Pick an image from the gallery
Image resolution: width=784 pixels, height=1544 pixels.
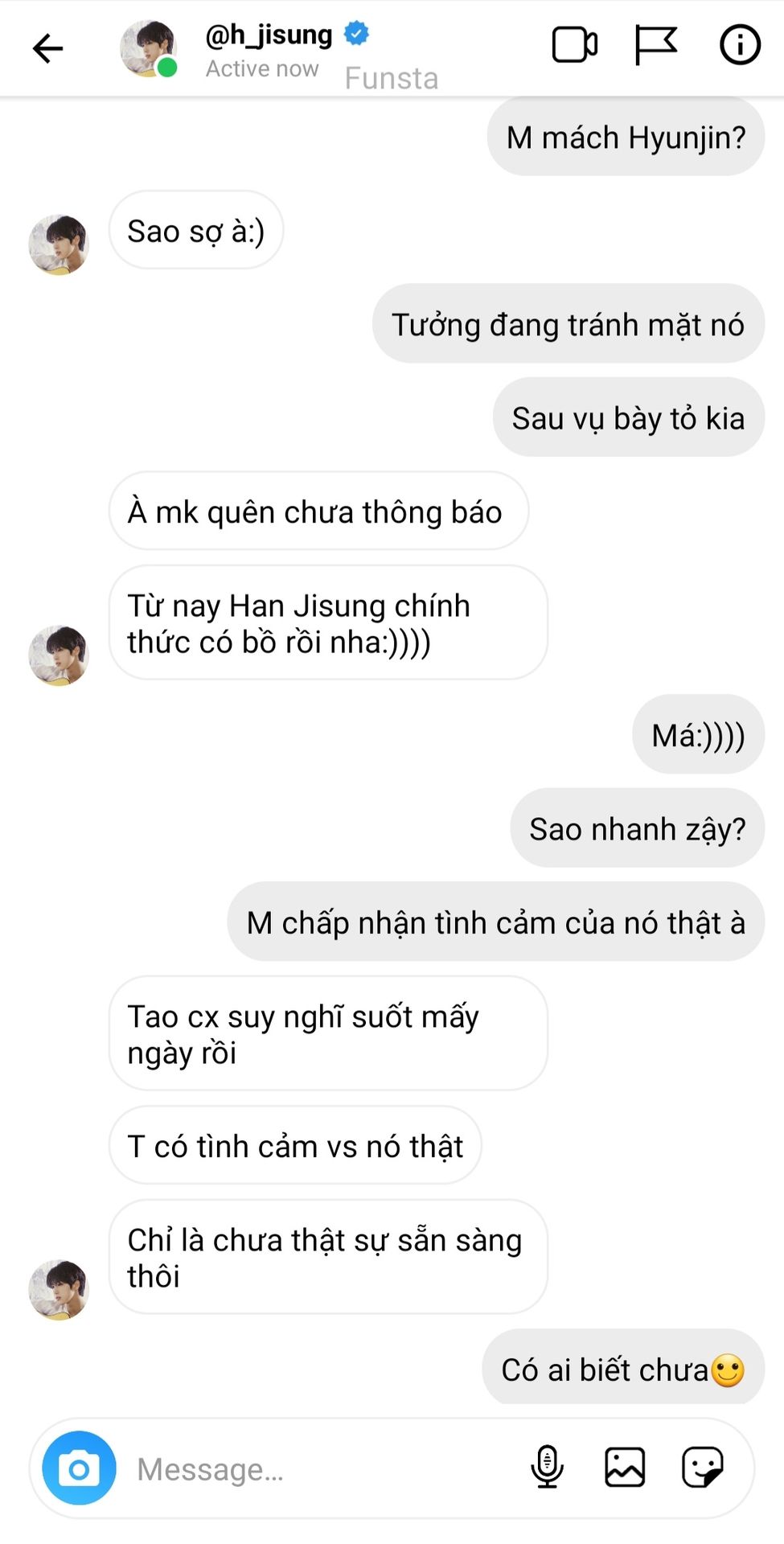[x=625, y=1467]
